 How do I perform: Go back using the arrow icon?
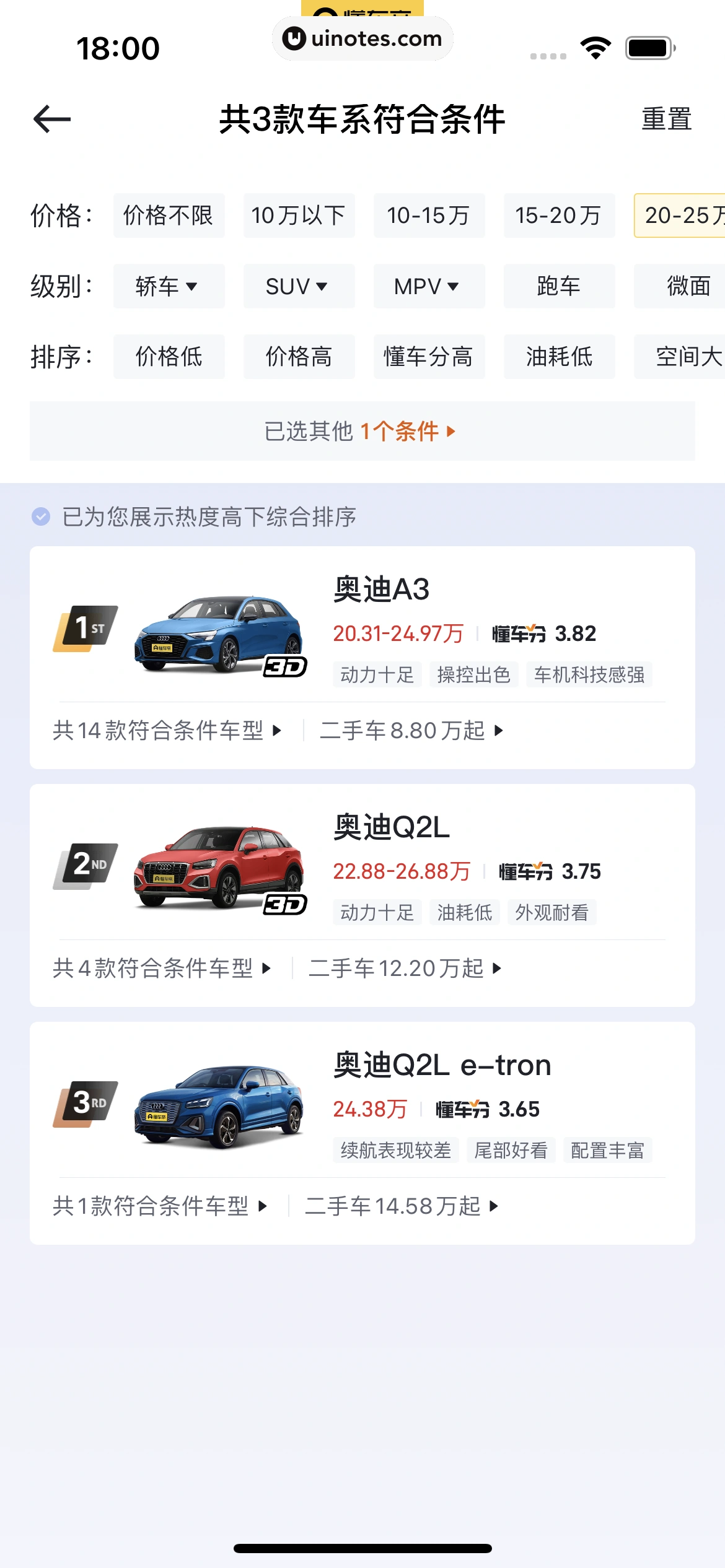tap(52, 119)
